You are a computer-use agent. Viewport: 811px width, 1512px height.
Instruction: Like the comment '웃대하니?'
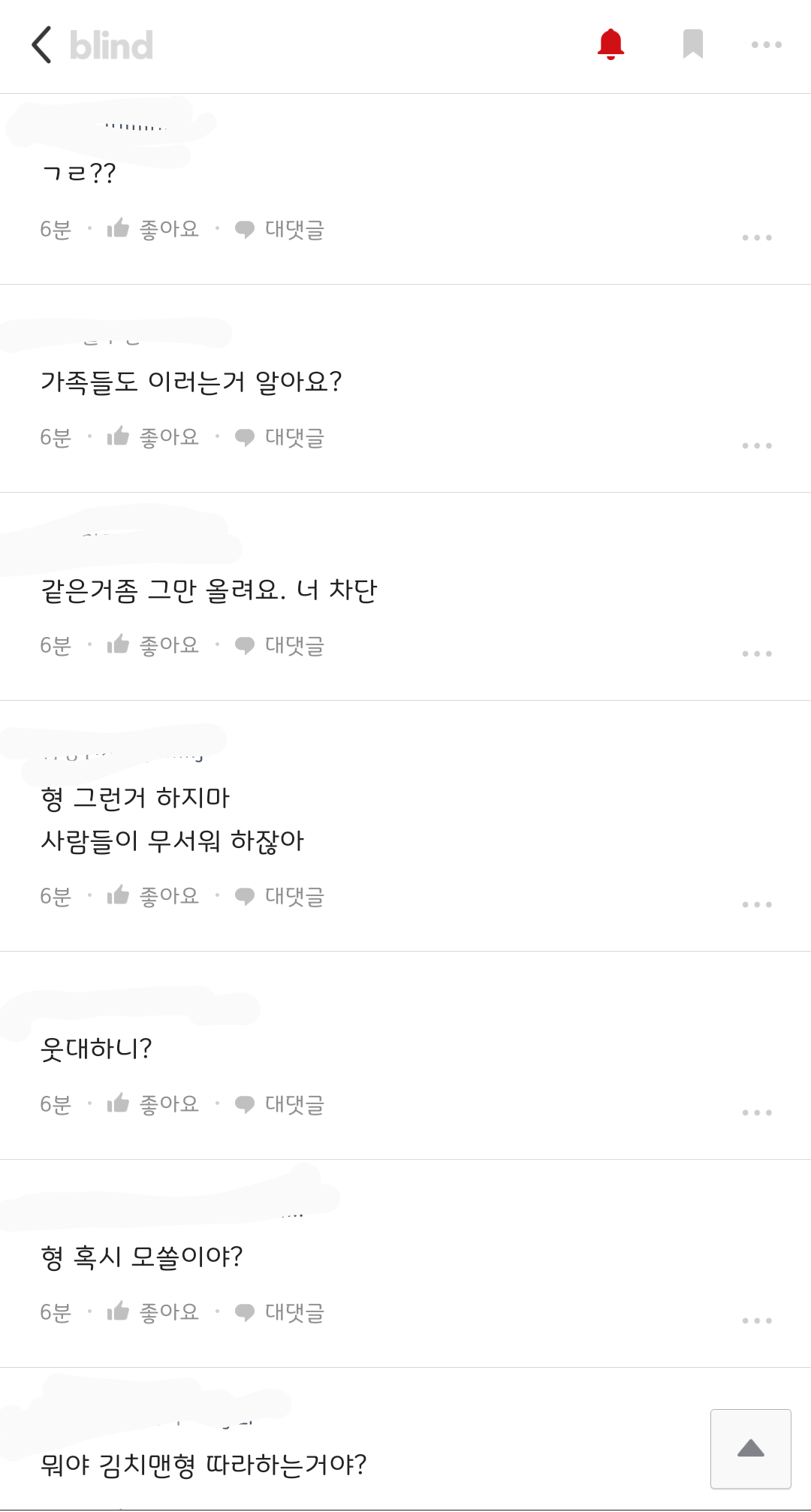(152, 1103)
